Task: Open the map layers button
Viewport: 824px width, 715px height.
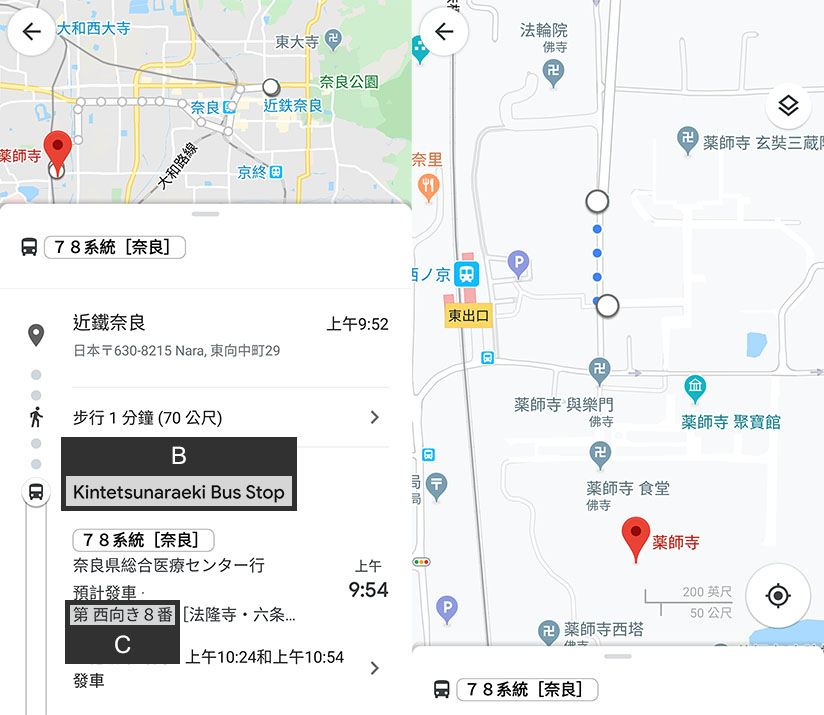Action: tap(787, 106)
